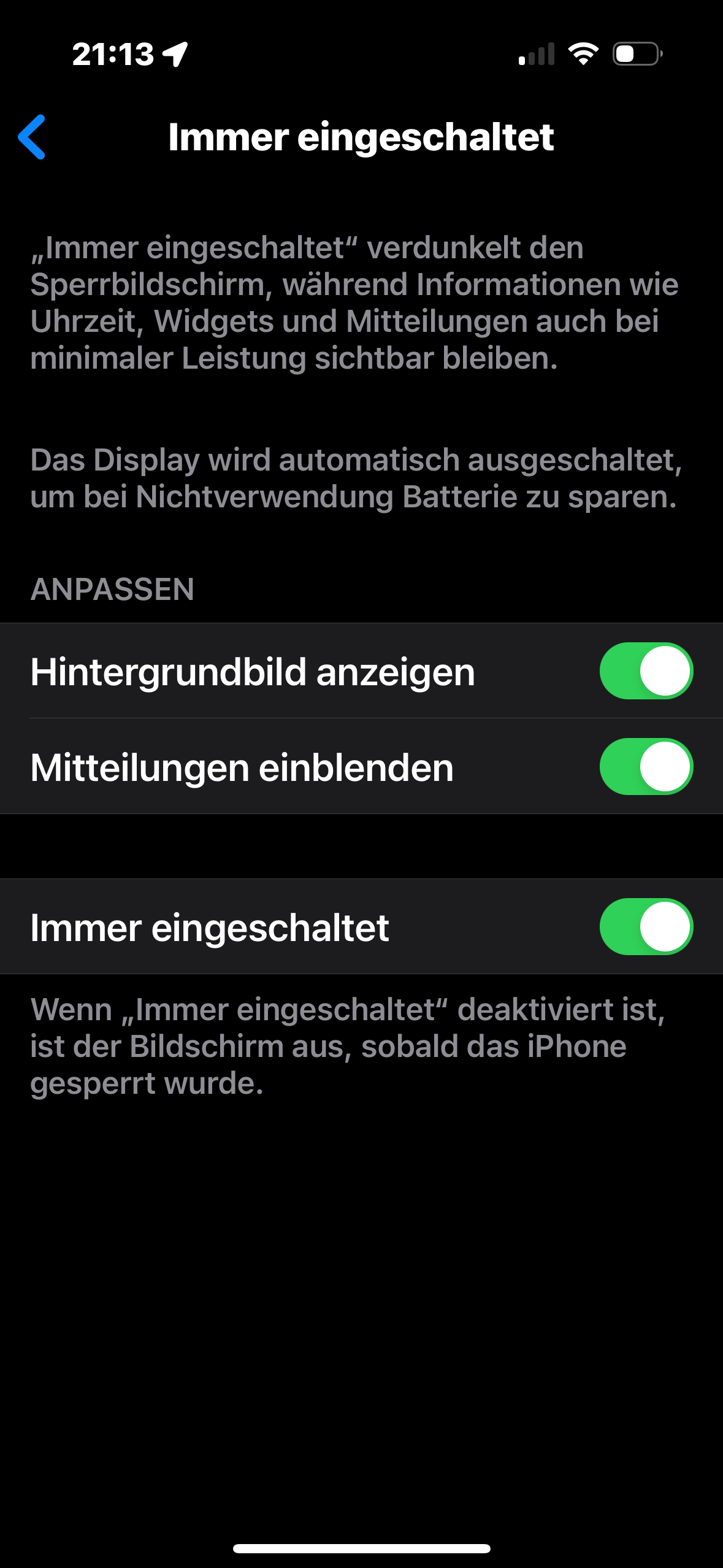This screenshot has width=723, height=1568.
Task: Disable the Mitteilungen einblenden switch
Action: coord(646,767)
